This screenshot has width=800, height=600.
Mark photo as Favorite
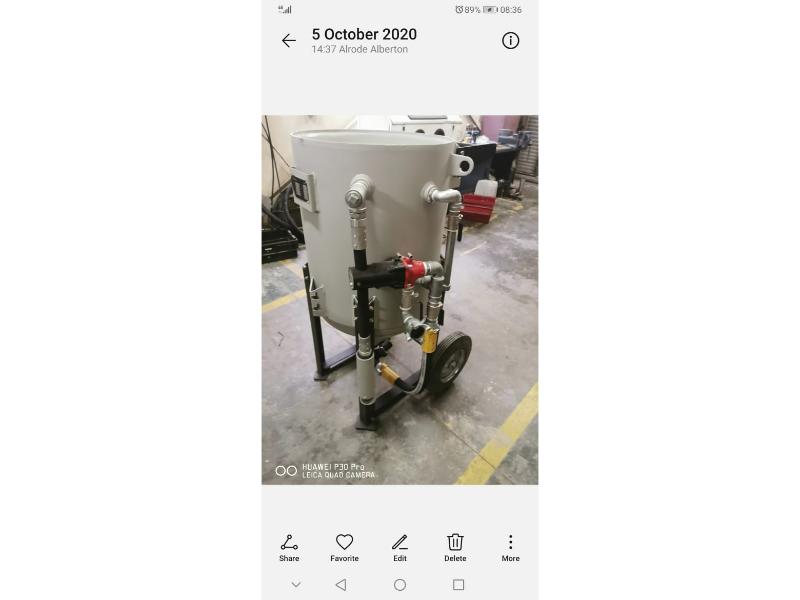click(344, 547)
